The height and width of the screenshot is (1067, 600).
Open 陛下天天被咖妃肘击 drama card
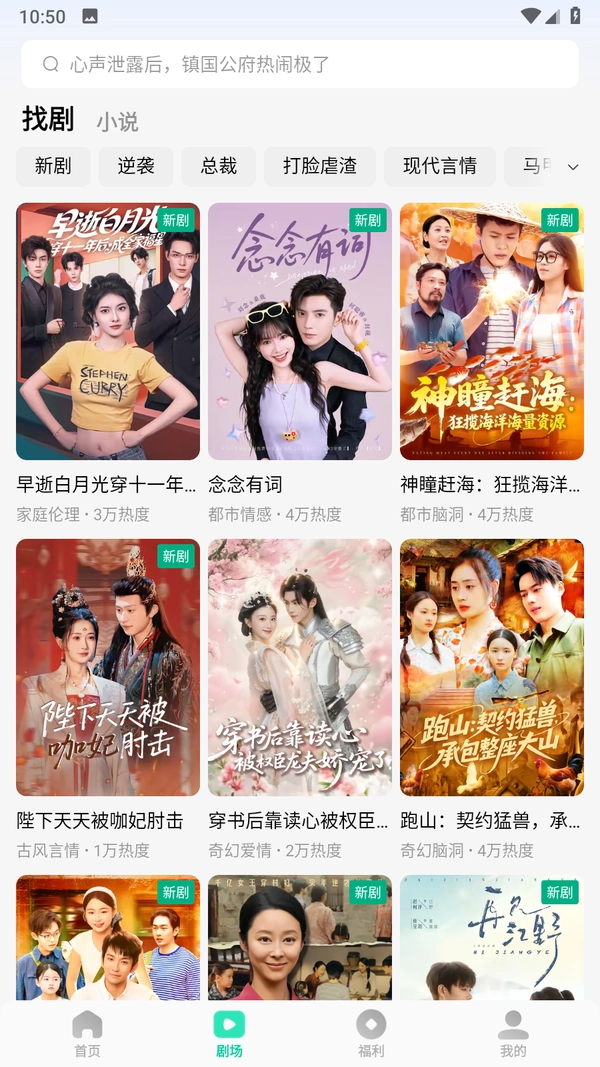tap(108, 668)
